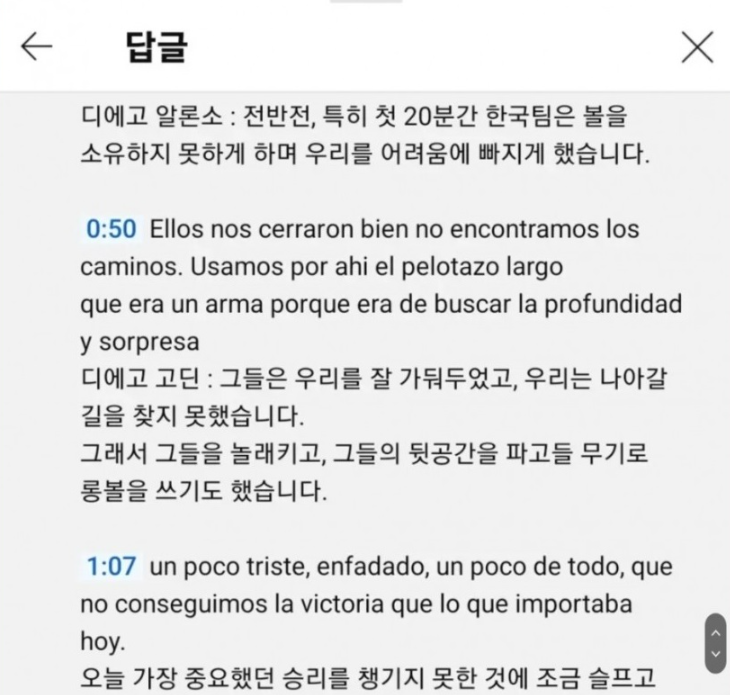Close the 답글 replies panel
Image resolution: width=730 pixels, height=695 pixels.
696,47
